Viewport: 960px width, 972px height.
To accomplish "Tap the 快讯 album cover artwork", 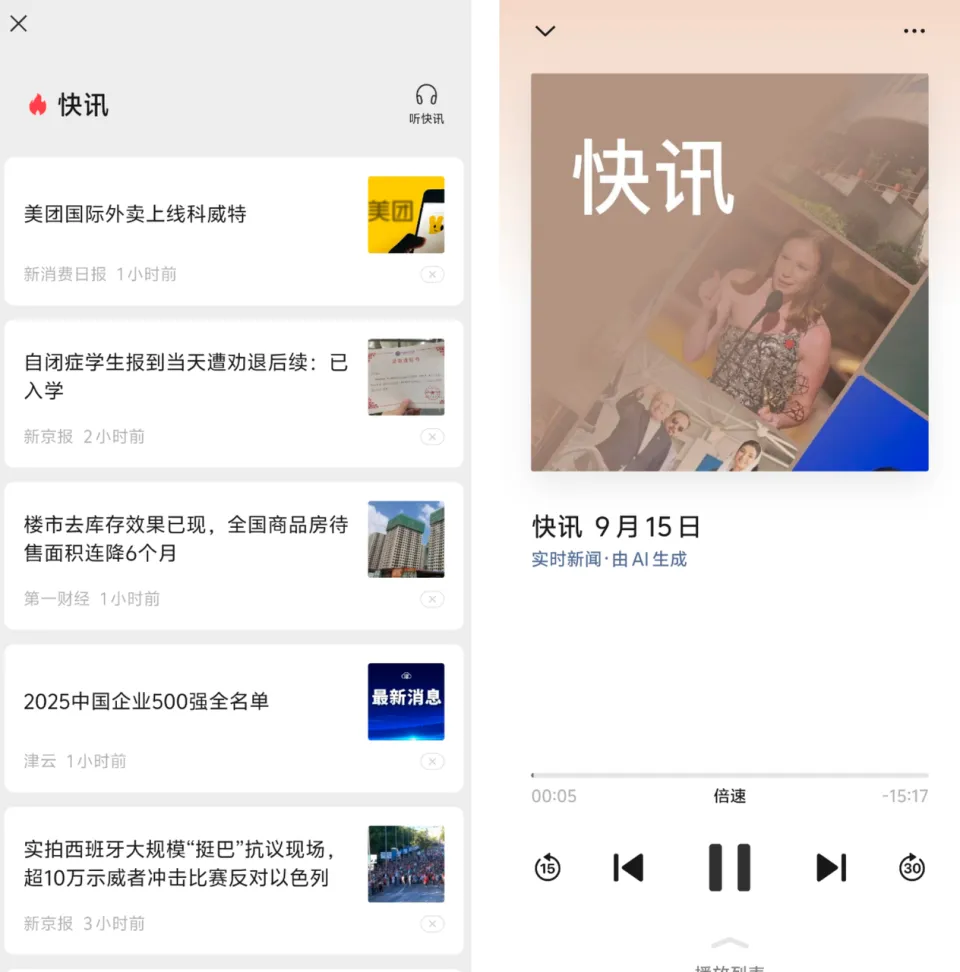I will pyautogui.click(x=729, y=271).
